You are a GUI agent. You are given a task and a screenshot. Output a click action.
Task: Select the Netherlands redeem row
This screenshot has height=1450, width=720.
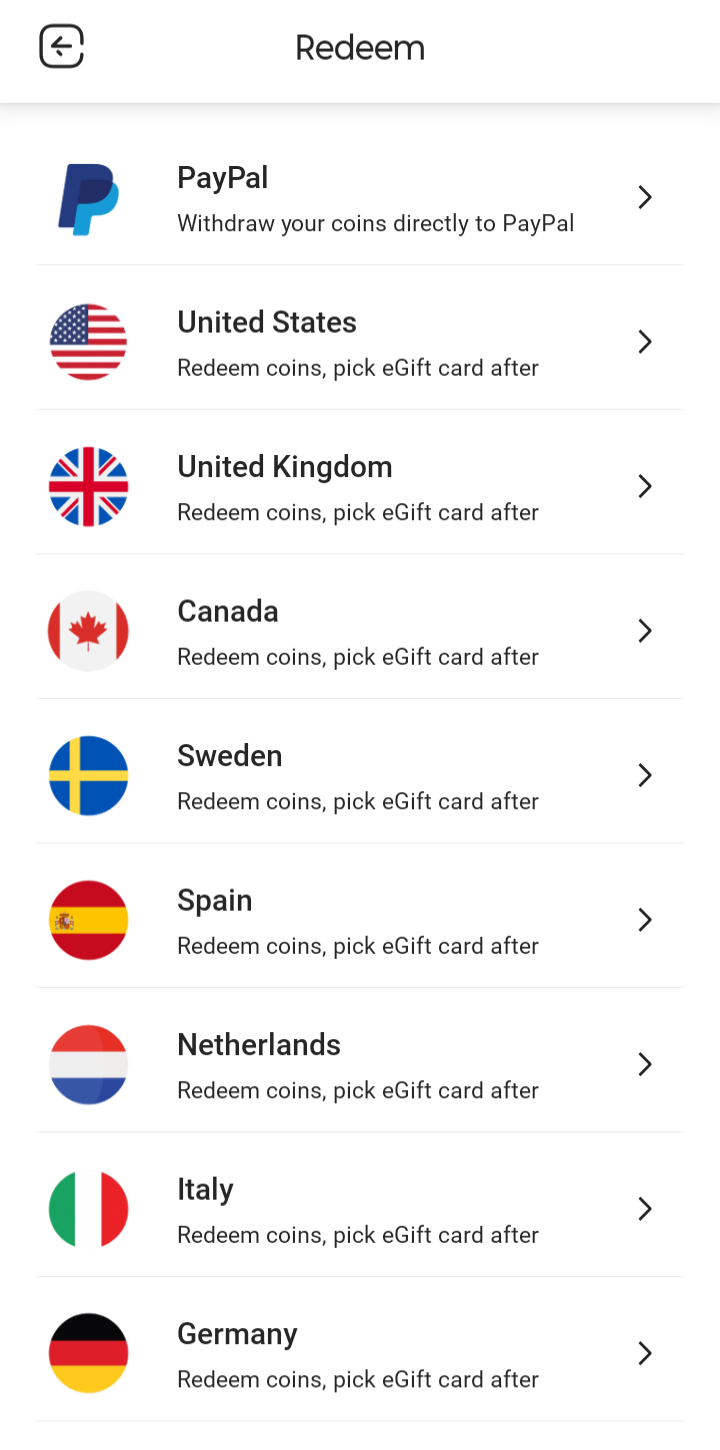[360, 1064]
